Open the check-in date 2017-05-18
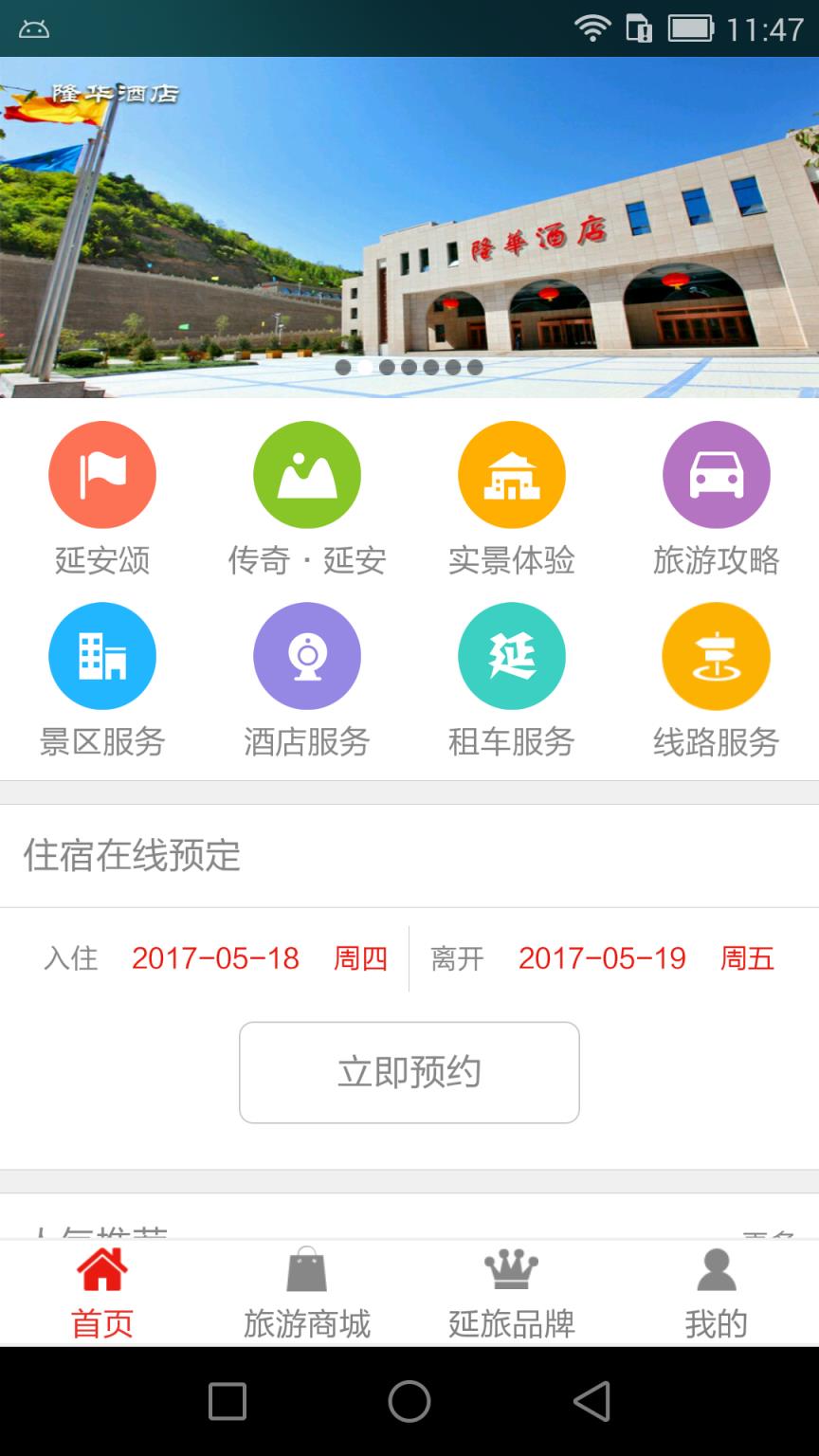This screenshot has width=819, height=1456. (216, 958)
